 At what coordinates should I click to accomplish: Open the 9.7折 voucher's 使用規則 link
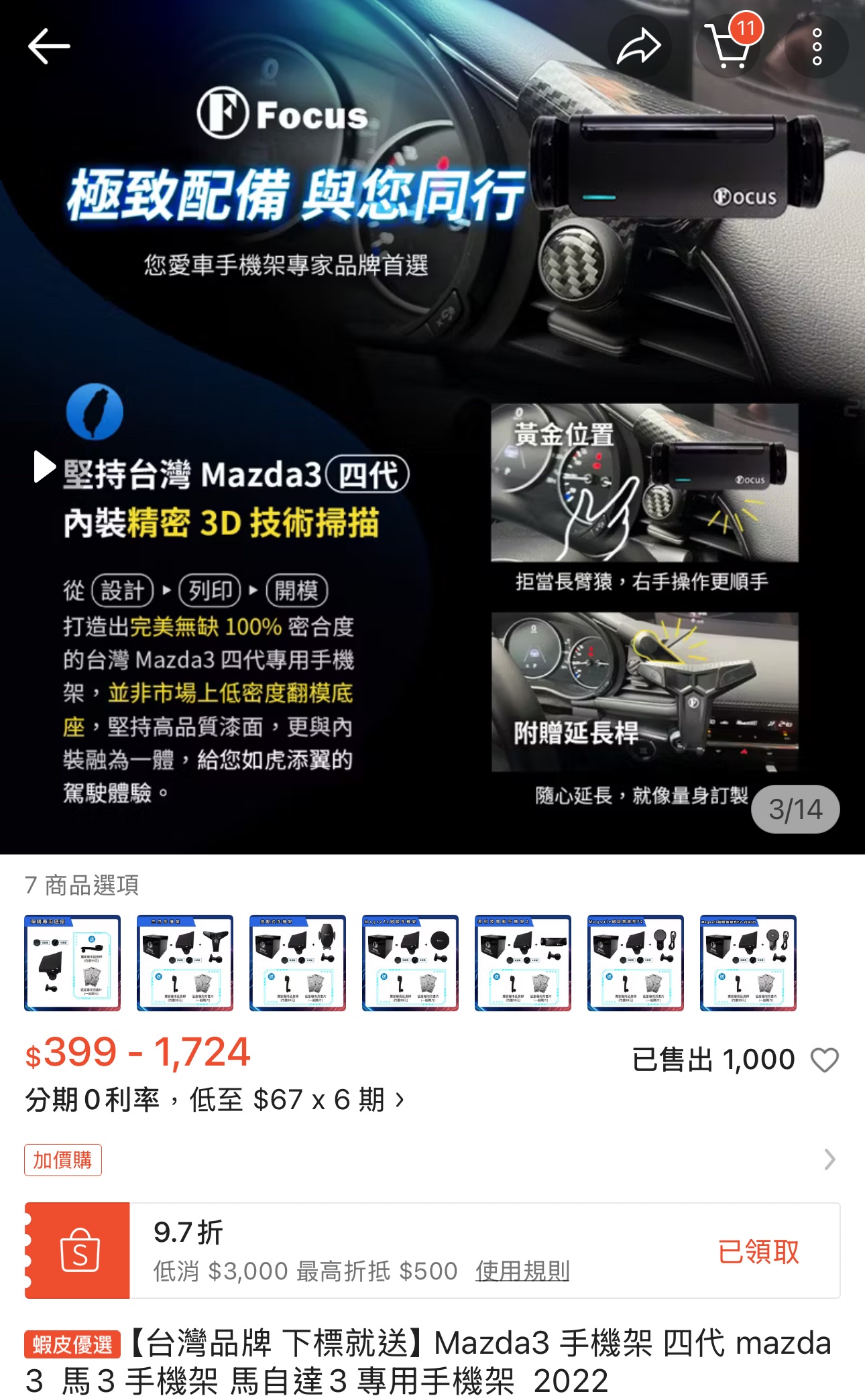[x=522, y=1271]
